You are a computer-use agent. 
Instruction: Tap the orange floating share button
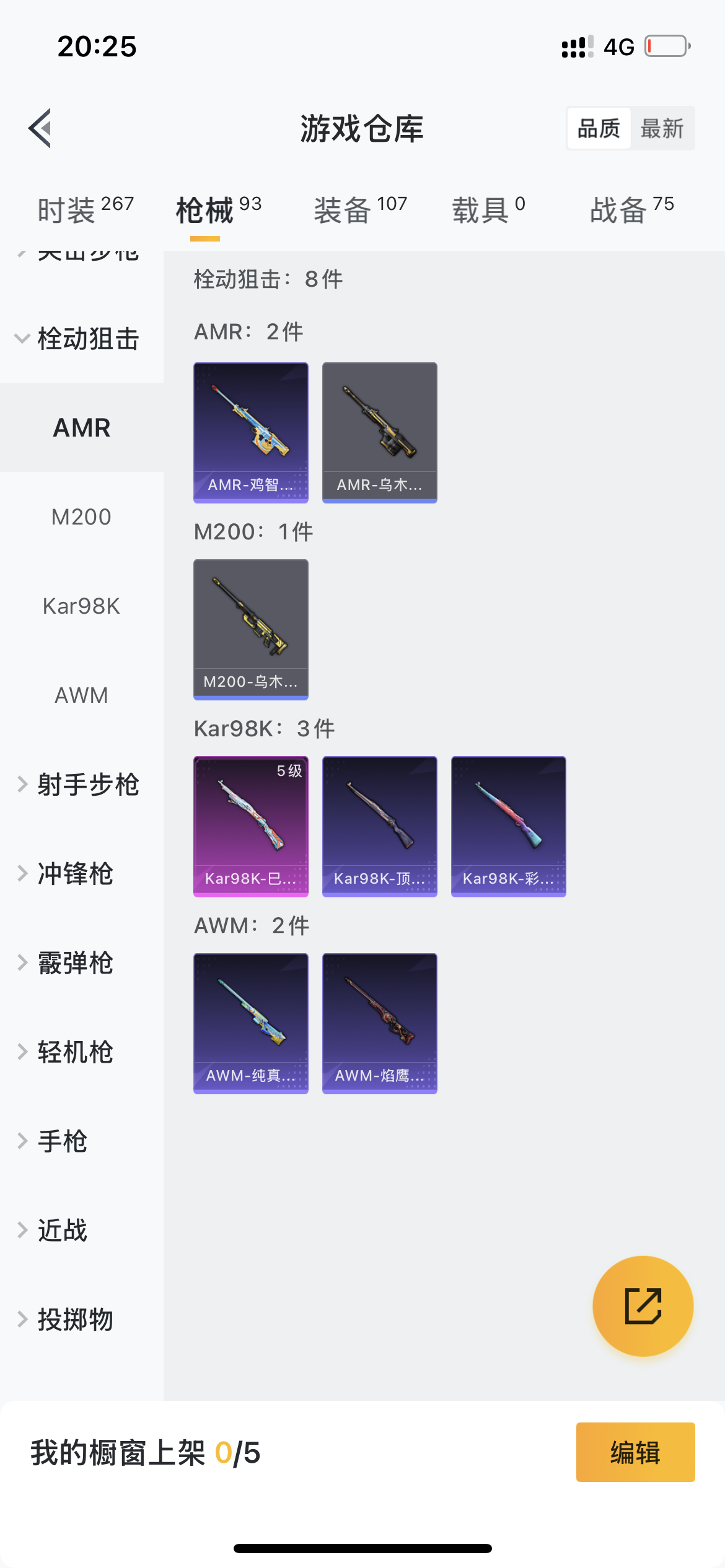pyautogui.click(x=643, y=1305)
